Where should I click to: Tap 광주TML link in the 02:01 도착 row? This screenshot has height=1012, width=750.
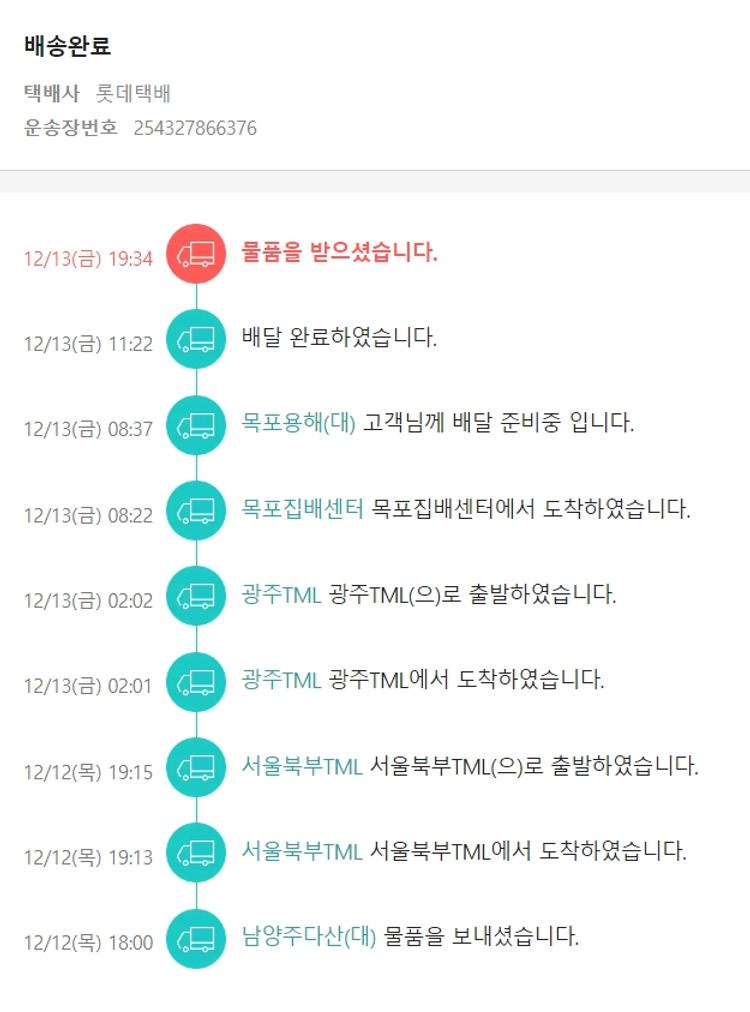tap(280, 681)
